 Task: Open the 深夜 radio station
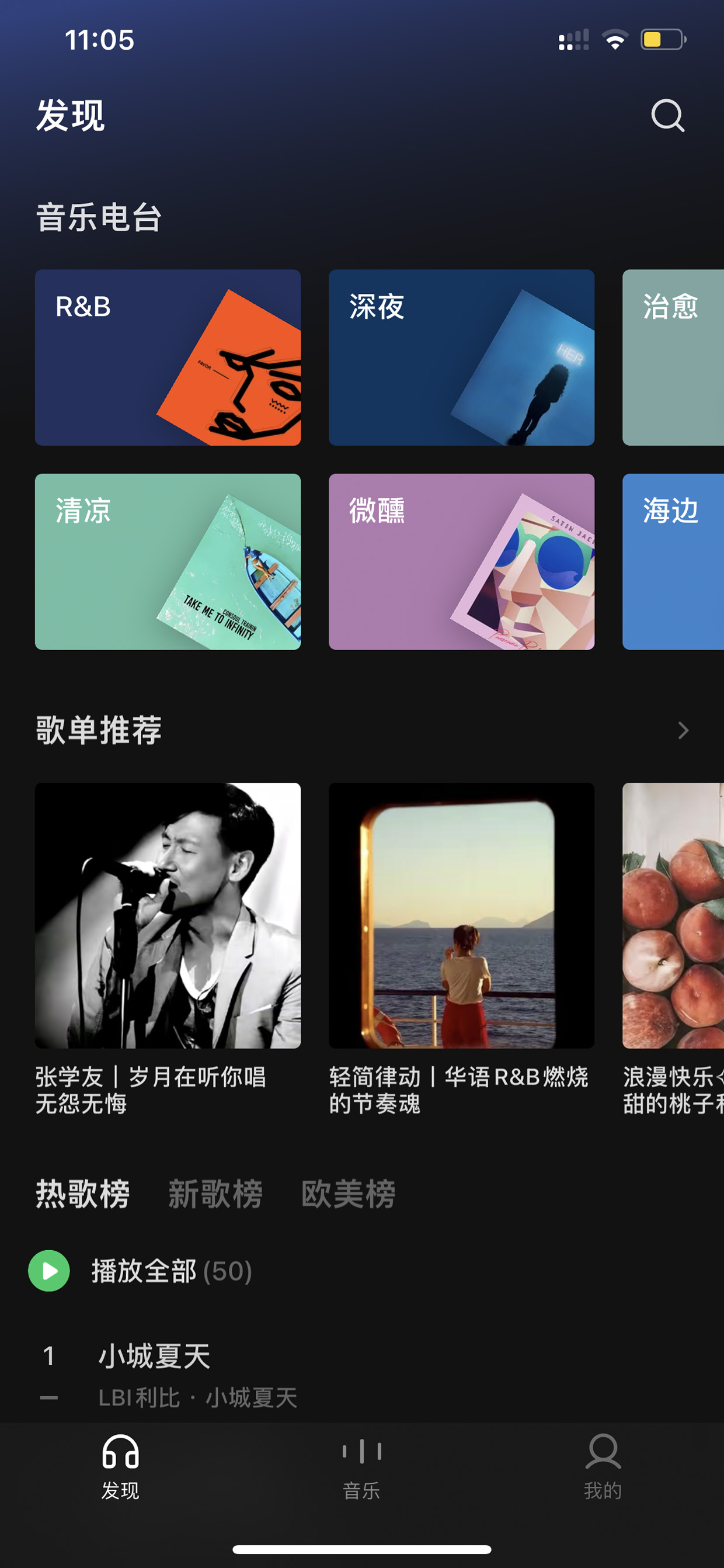[x=461, y=358]
